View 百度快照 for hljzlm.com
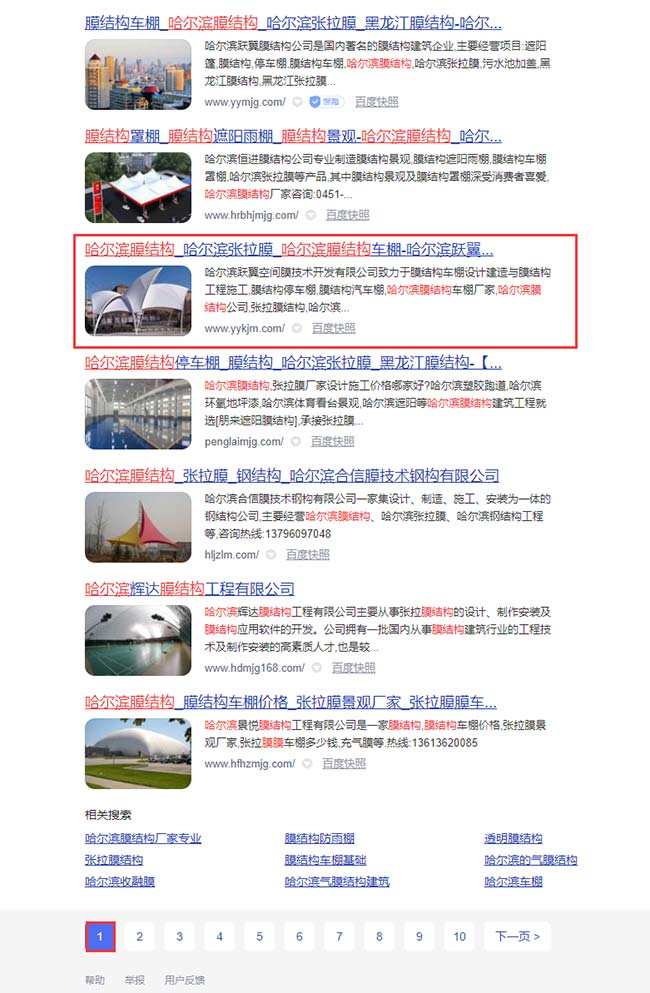Image resolution: width=650 pixels, height=993 pixels. click(x=307, y=554)
